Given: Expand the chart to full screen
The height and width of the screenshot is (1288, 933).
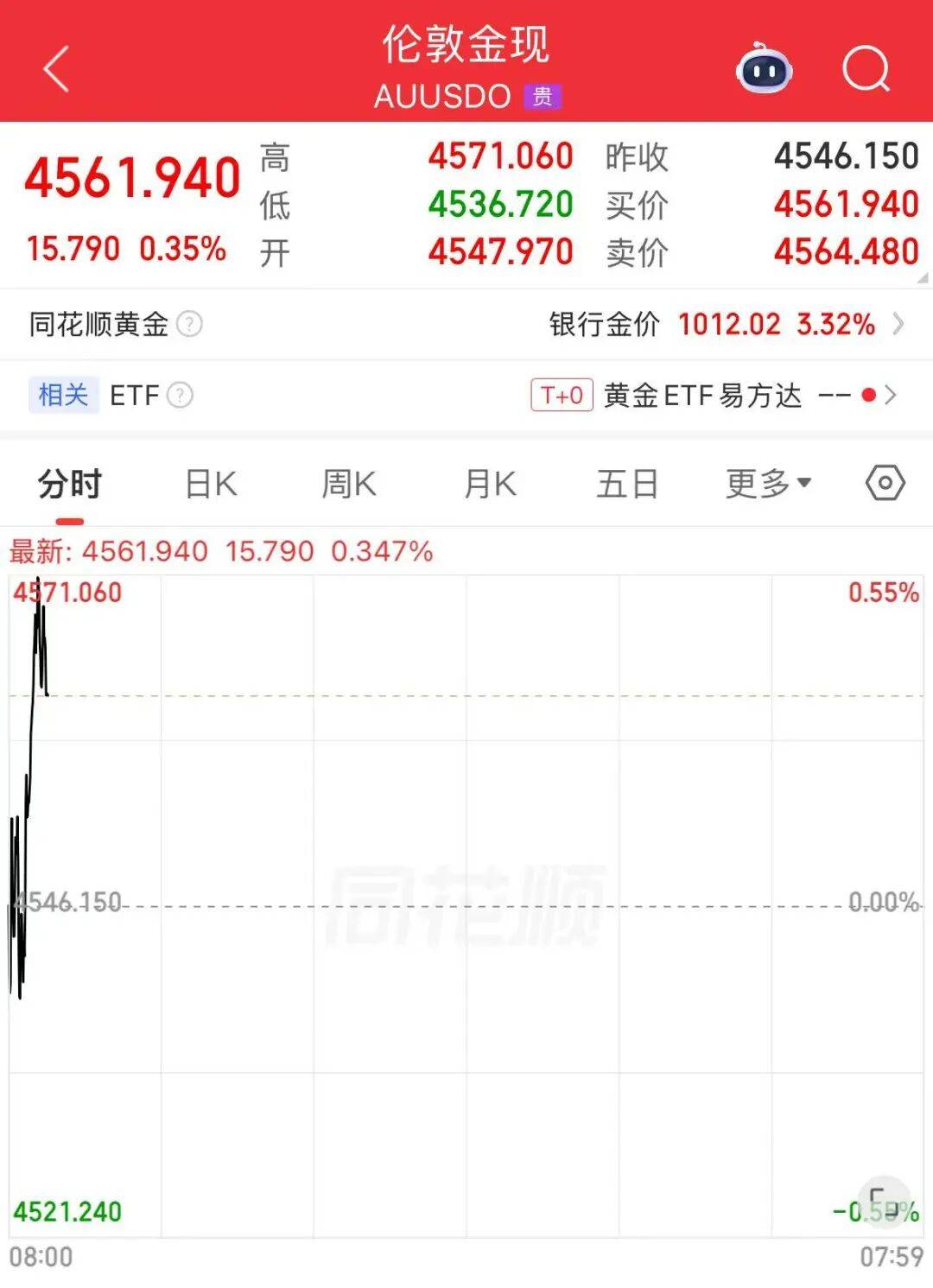Looking at the screenshot, I should coord(885,1201).
